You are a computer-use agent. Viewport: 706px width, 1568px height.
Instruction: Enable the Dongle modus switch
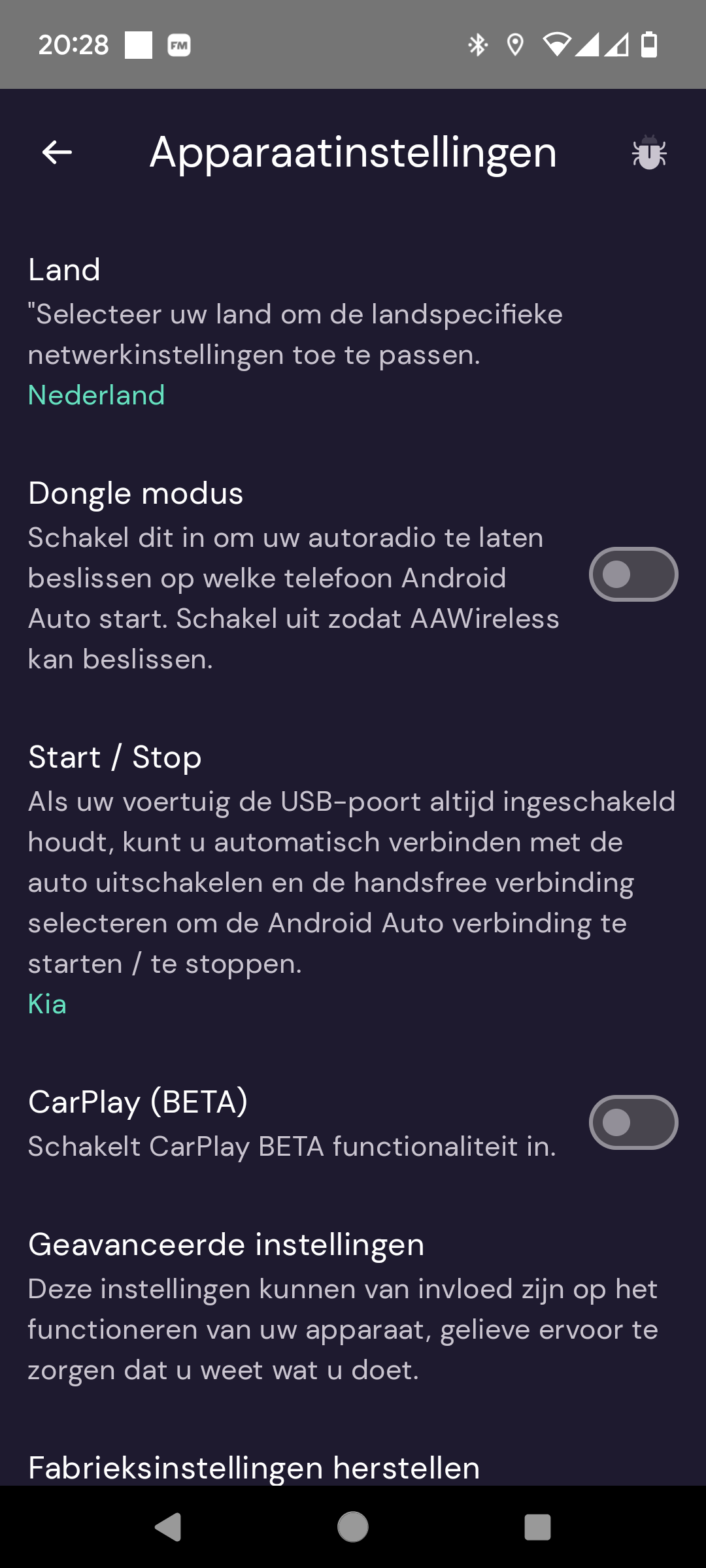point(633,575)
